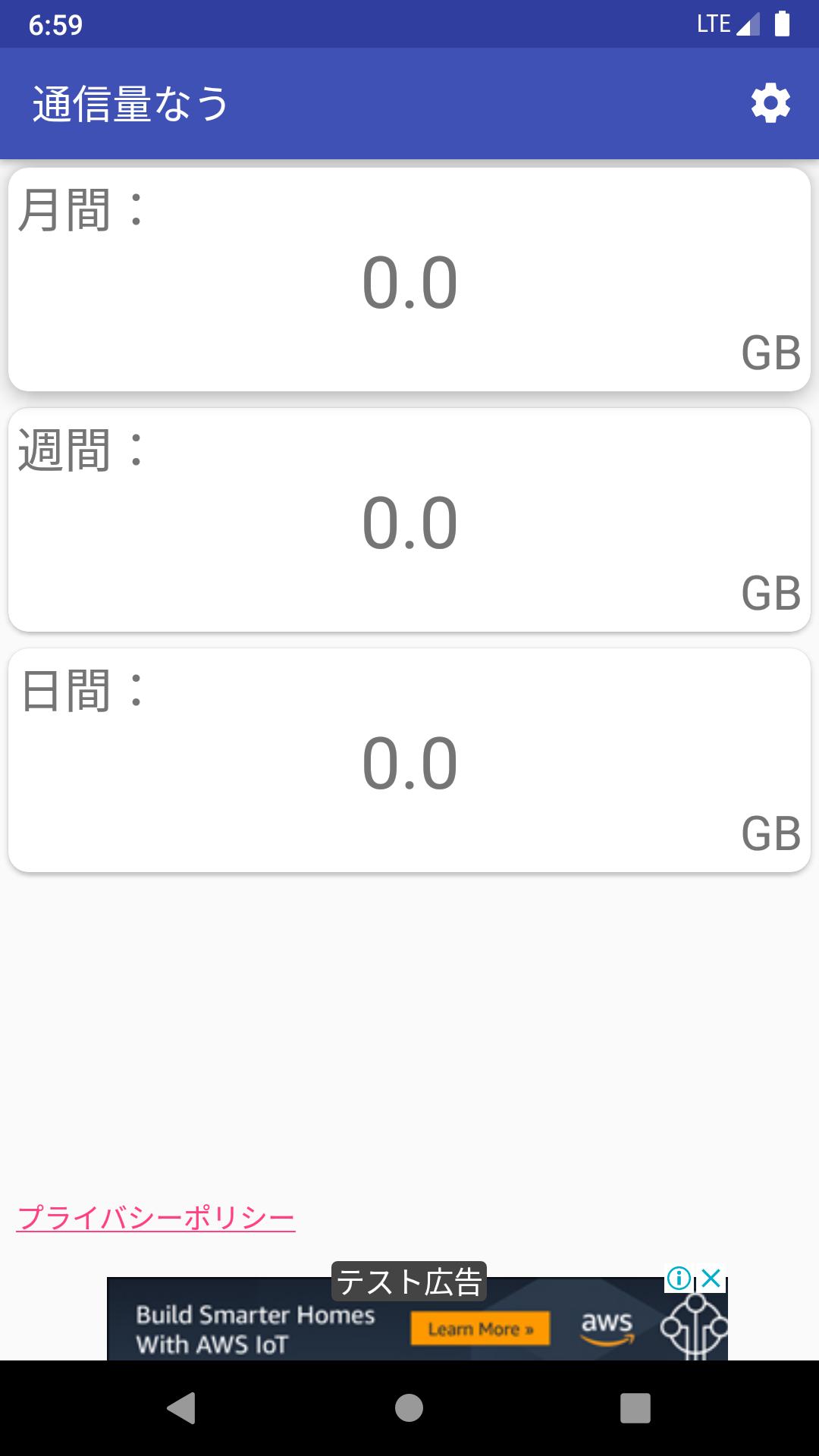Go back using the system back button
819x1456 pixels.
click(x=181, y=1408)
